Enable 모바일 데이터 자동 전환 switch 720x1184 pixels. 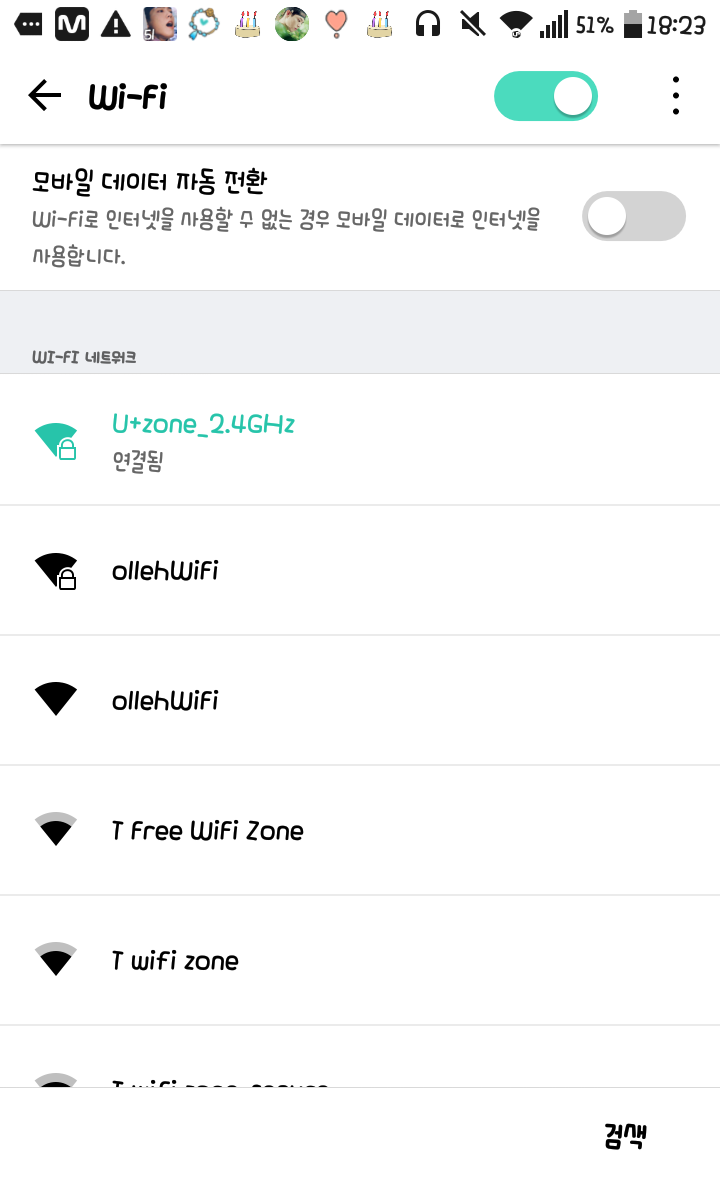pos(633,216)
